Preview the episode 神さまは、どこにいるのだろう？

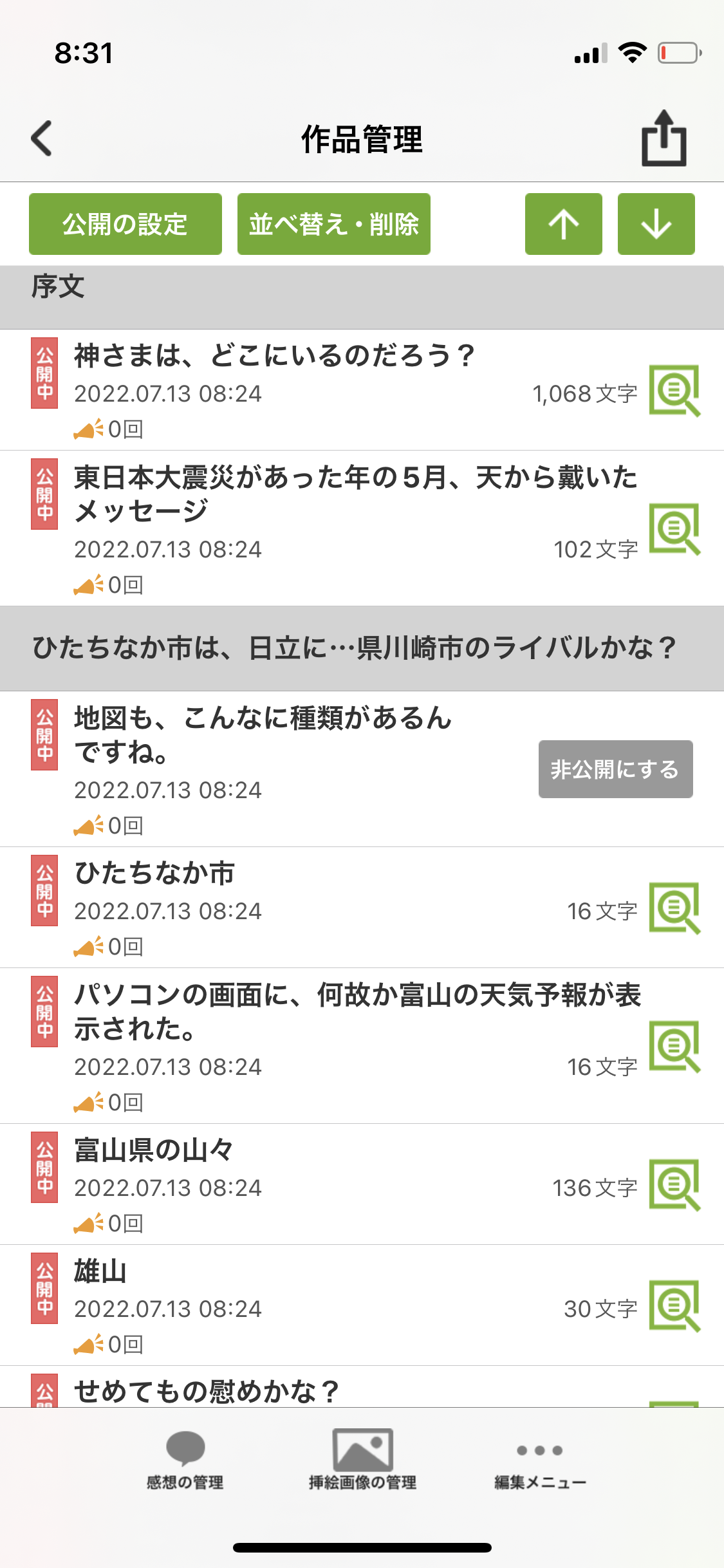pyautogui.click(x=674, y=391)
